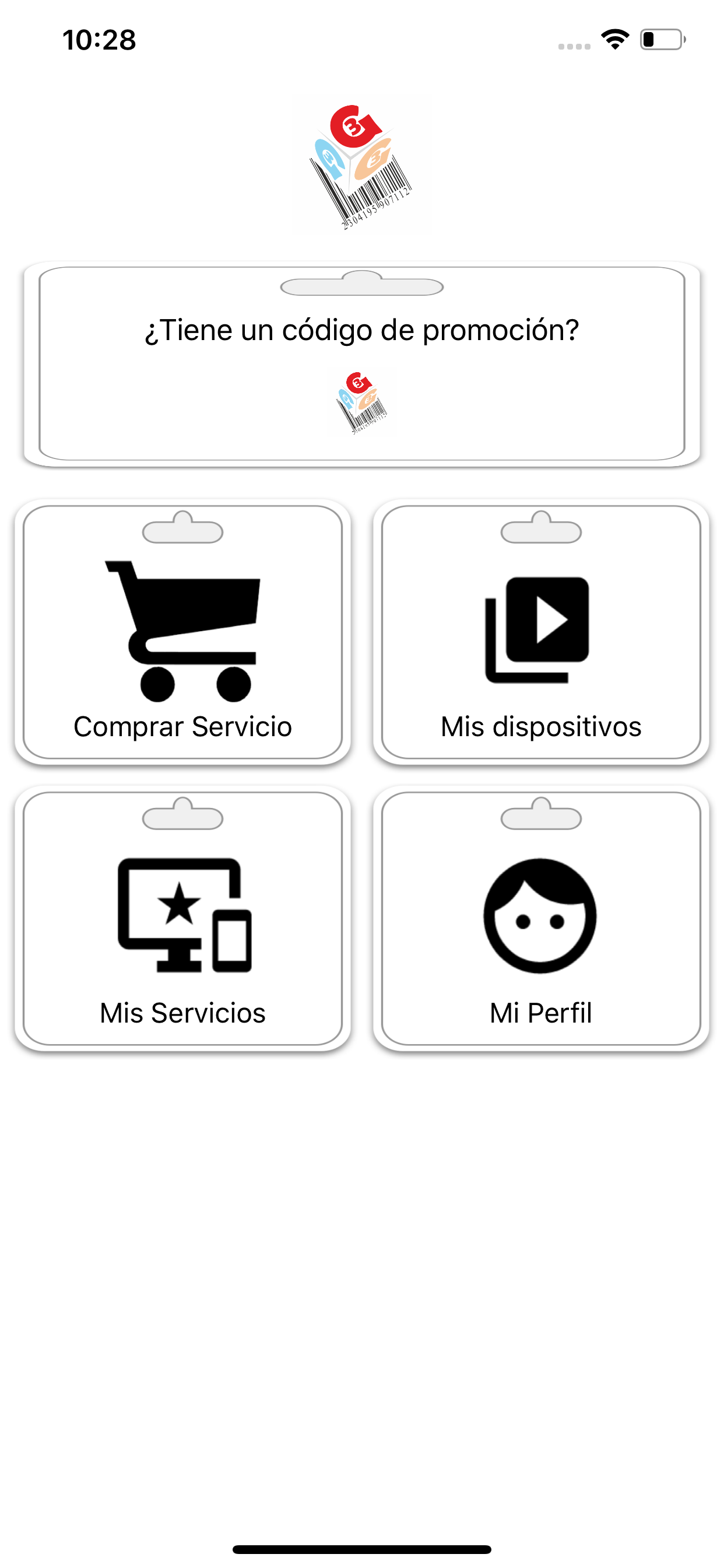Select the Mis Servicios card

point(182,919)
